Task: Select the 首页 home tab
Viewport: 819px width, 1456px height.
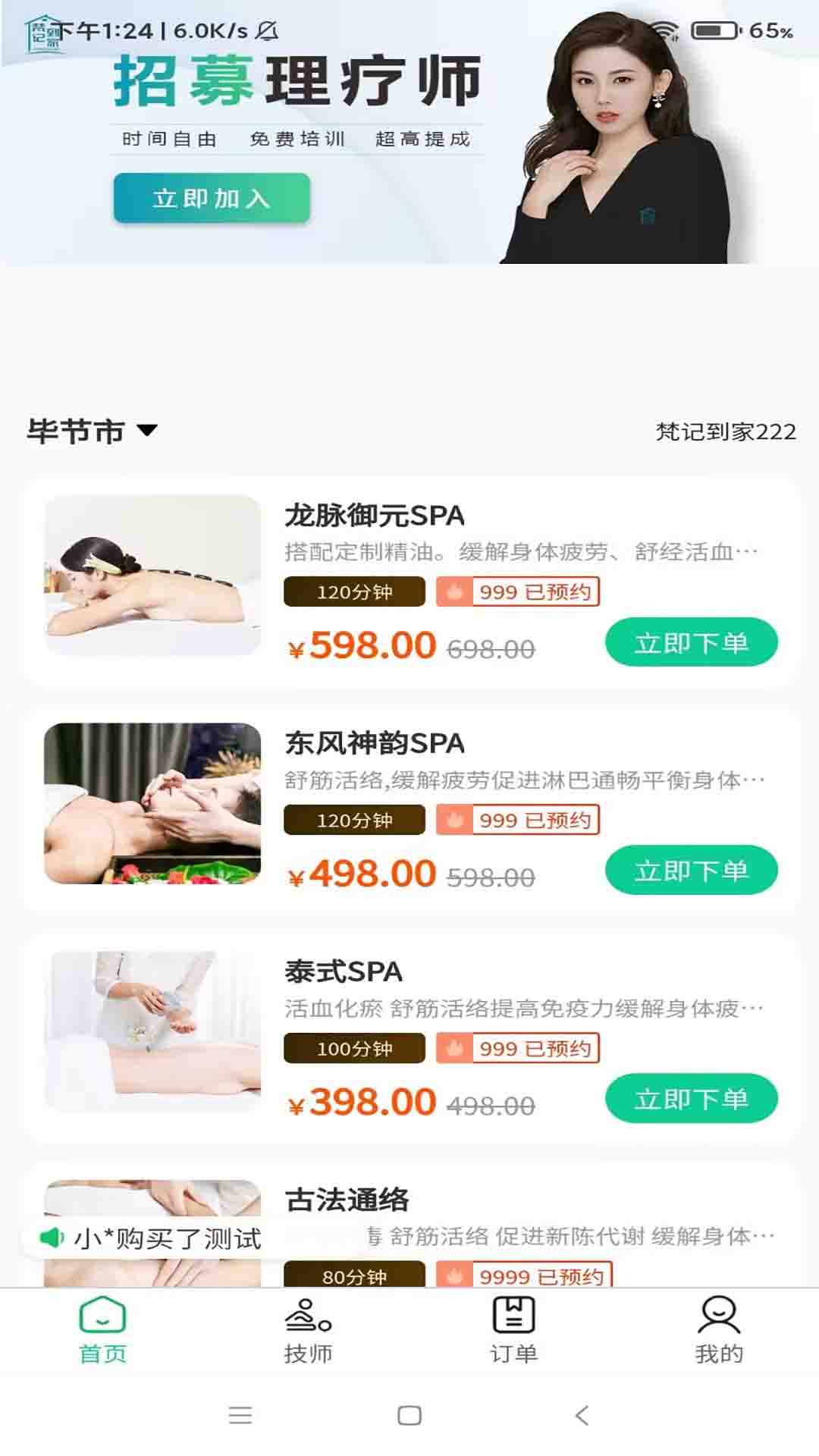Action: (x=102, y=1331)
